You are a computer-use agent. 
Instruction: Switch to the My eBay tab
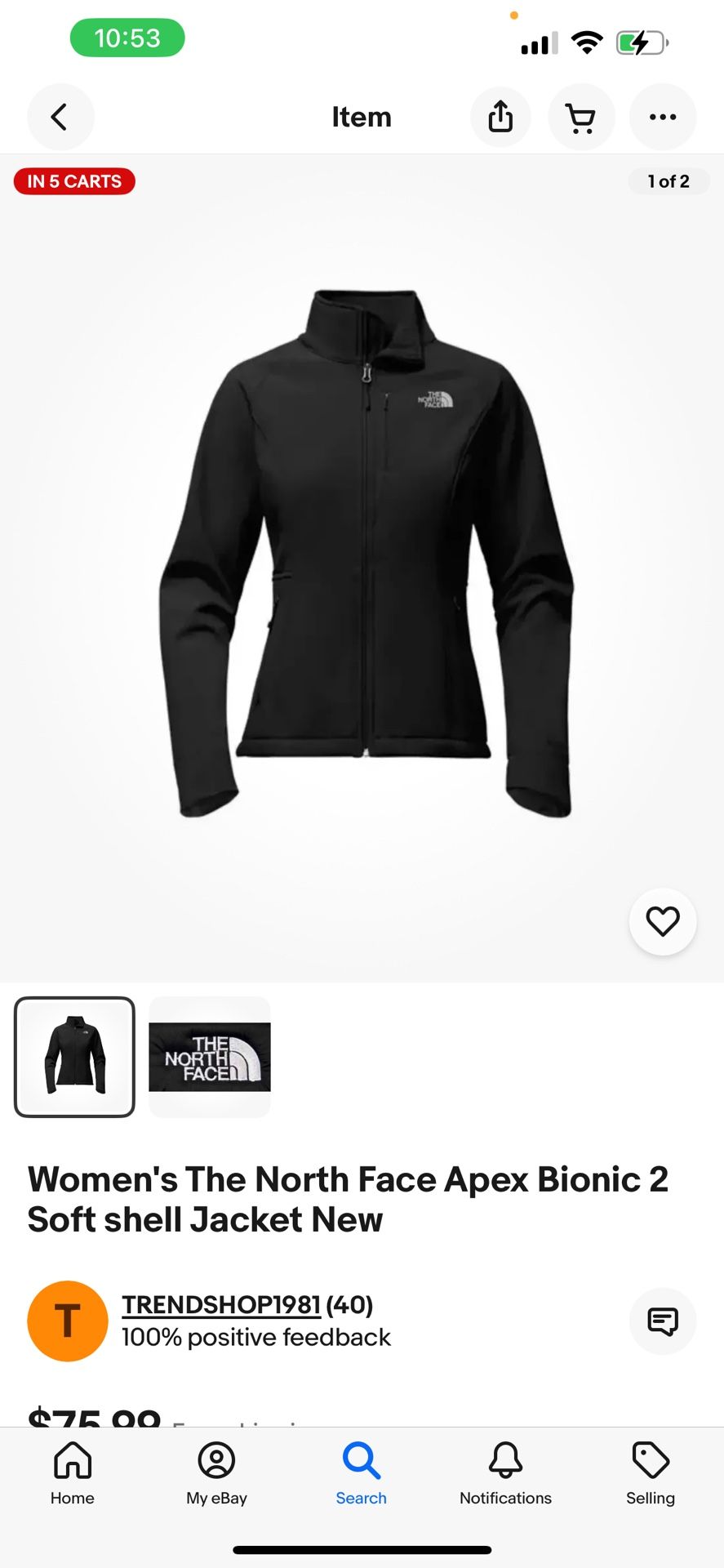(x=216, y=1474)
